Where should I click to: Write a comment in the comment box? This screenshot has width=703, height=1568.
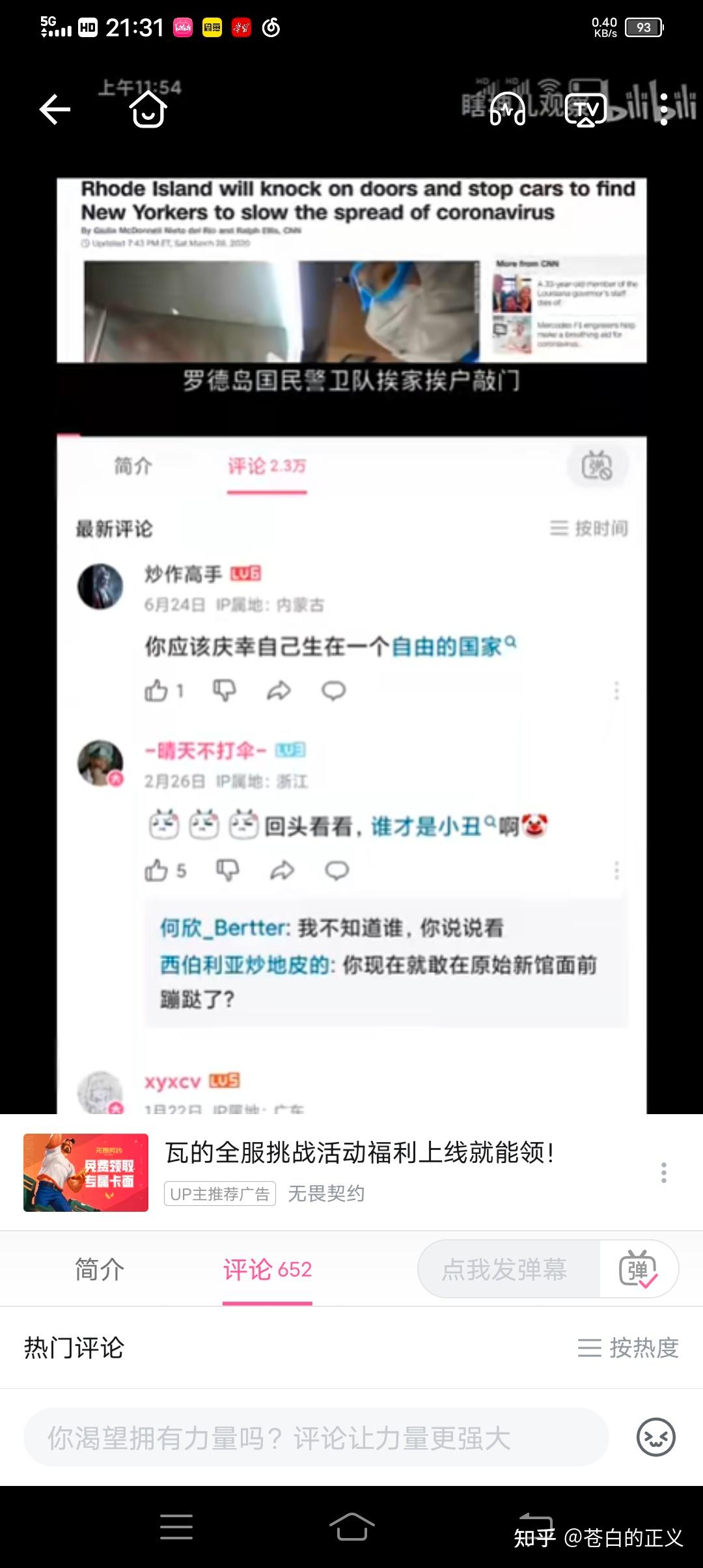click(316, 1438)
